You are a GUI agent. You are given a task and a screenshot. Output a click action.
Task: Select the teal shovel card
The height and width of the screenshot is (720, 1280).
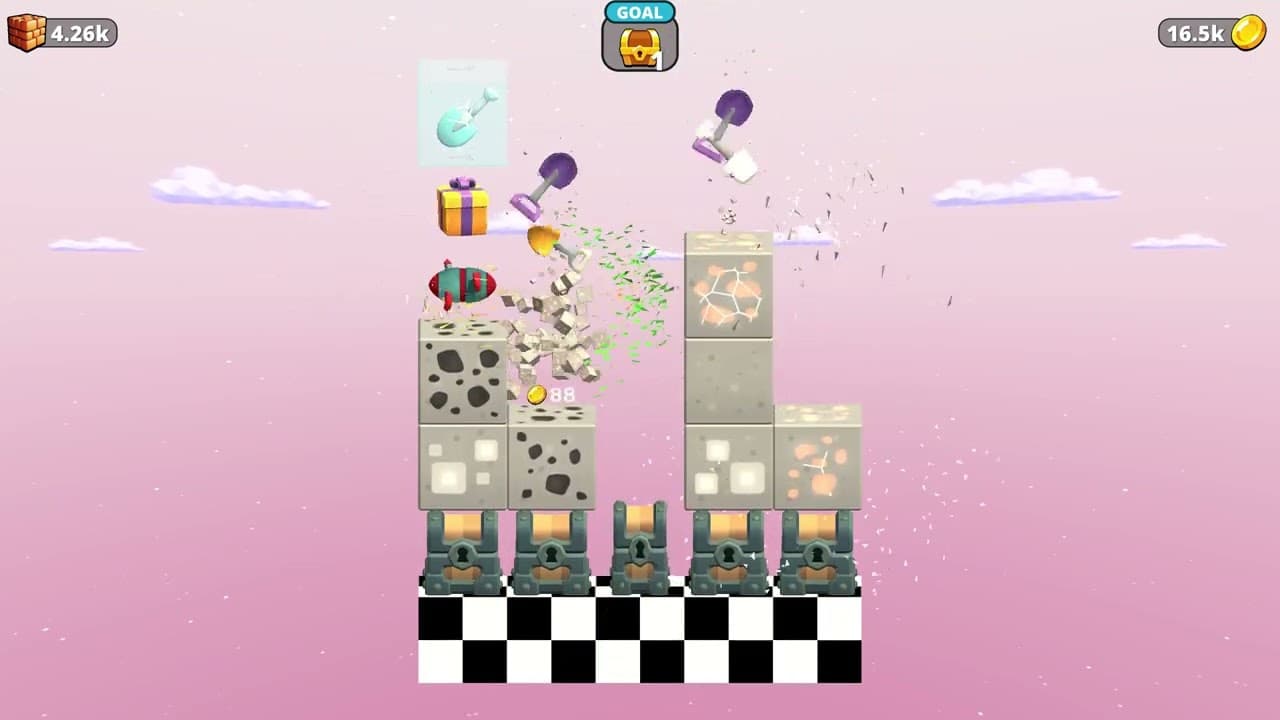(462, 113)
